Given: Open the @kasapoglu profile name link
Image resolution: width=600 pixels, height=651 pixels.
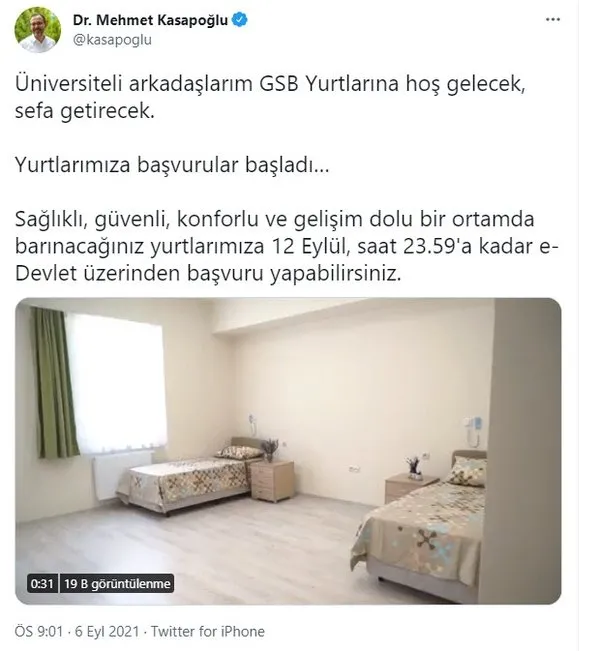Looking at the screenshot, I should tap(110, 38).
